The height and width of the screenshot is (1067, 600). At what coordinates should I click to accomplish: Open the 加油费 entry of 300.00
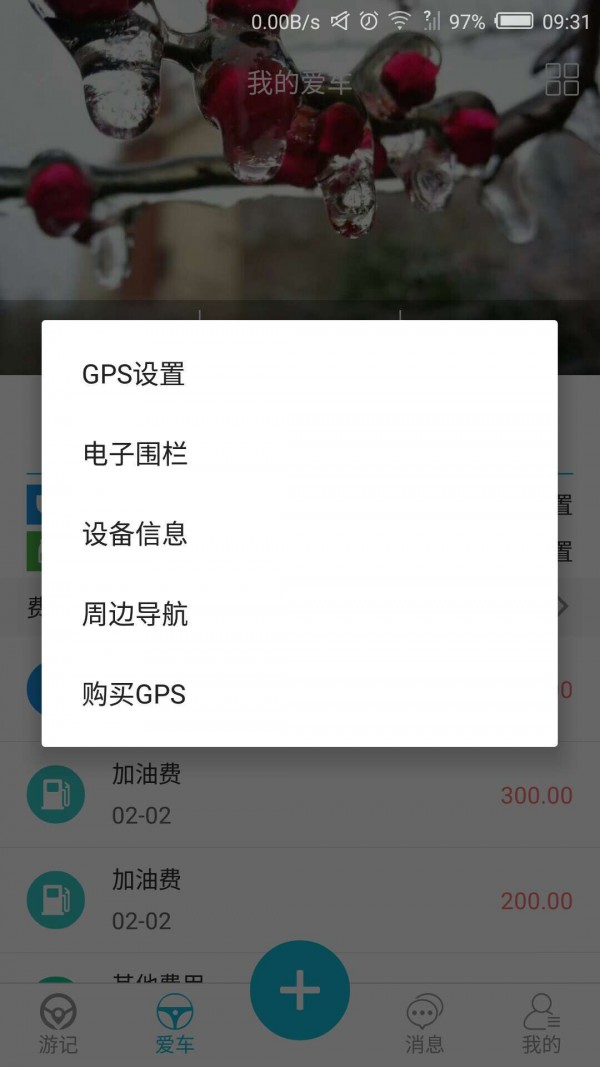[300, 795]
